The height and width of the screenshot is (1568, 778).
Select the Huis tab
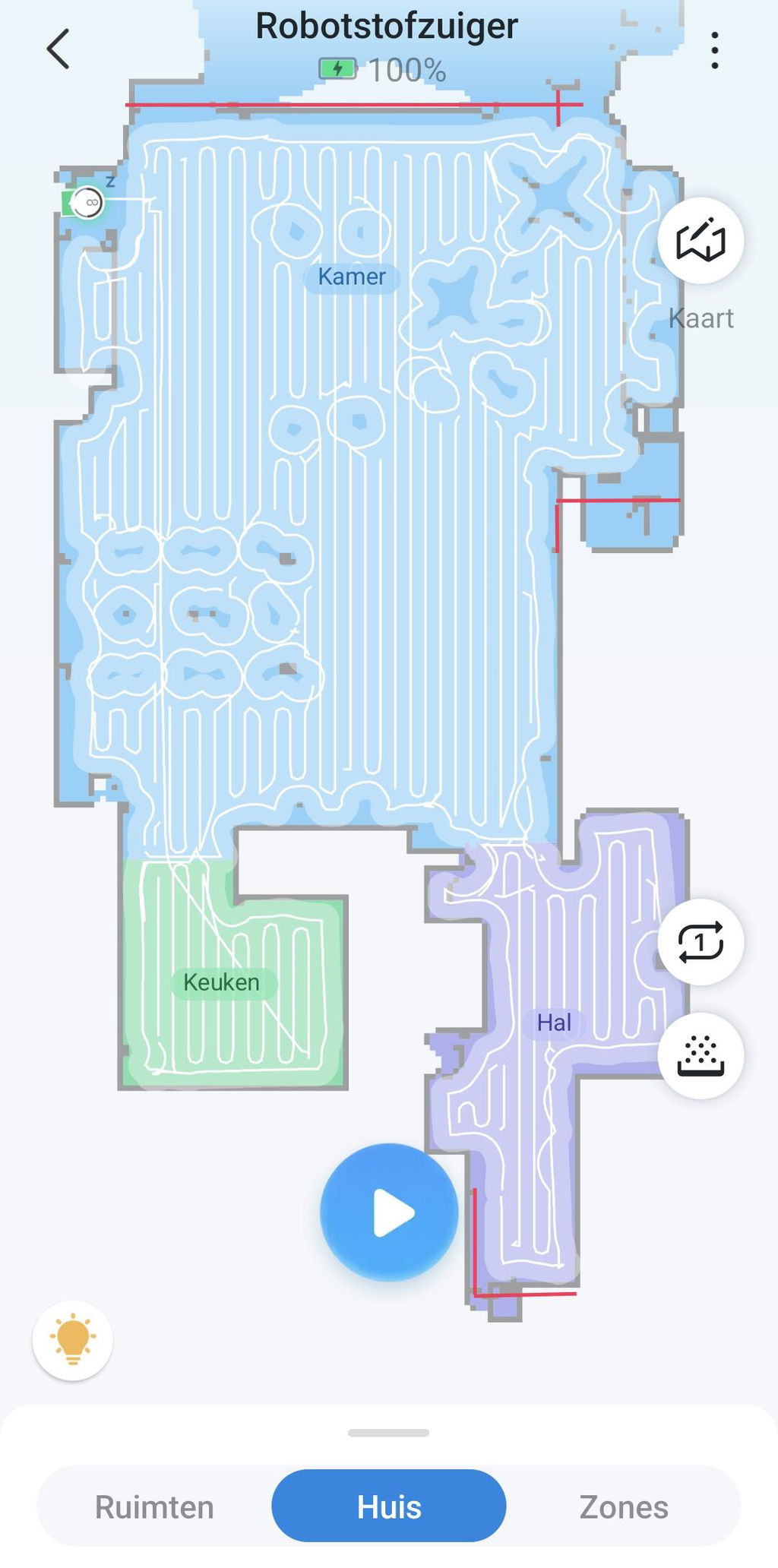[389, 1506]
